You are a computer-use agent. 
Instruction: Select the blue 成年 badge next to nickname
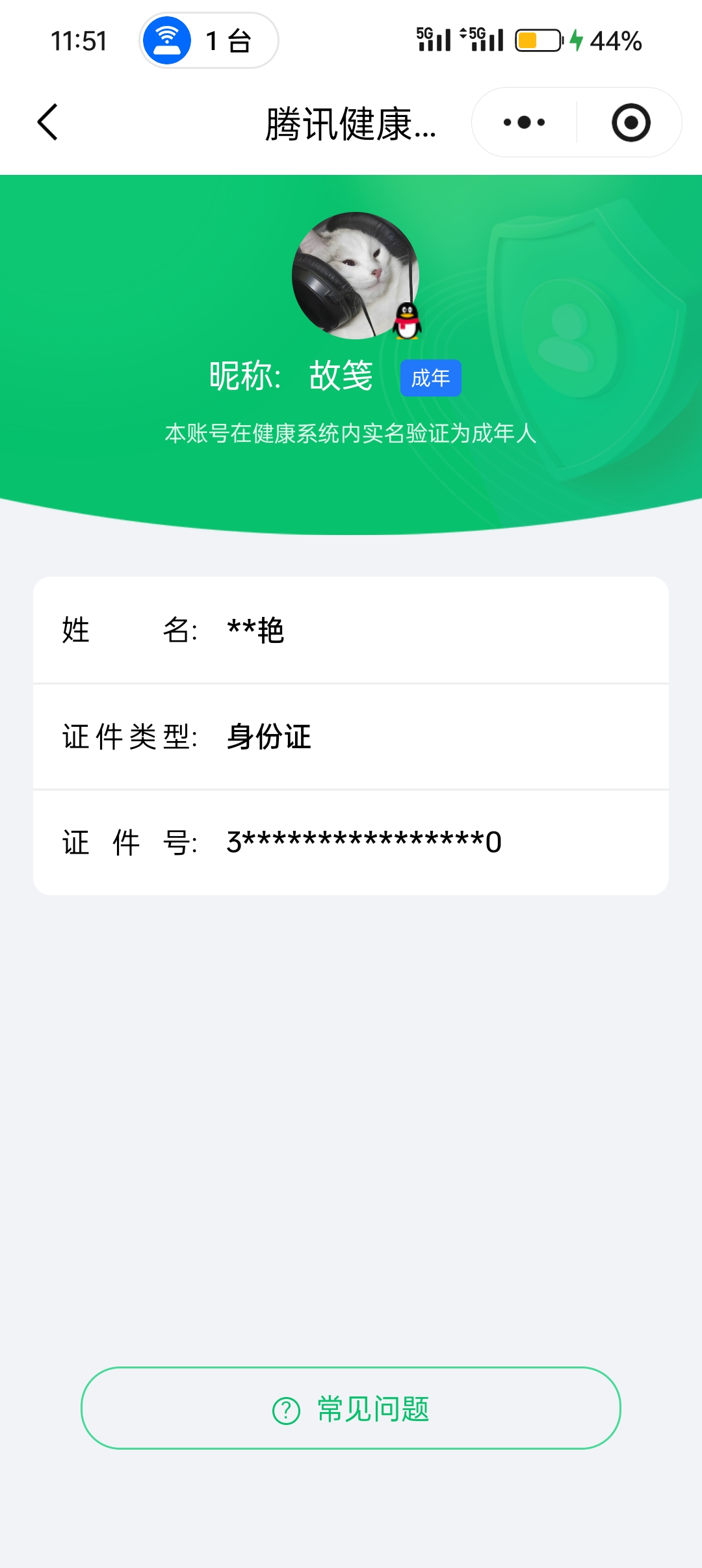pyautogui.click(x=432, y=377)
